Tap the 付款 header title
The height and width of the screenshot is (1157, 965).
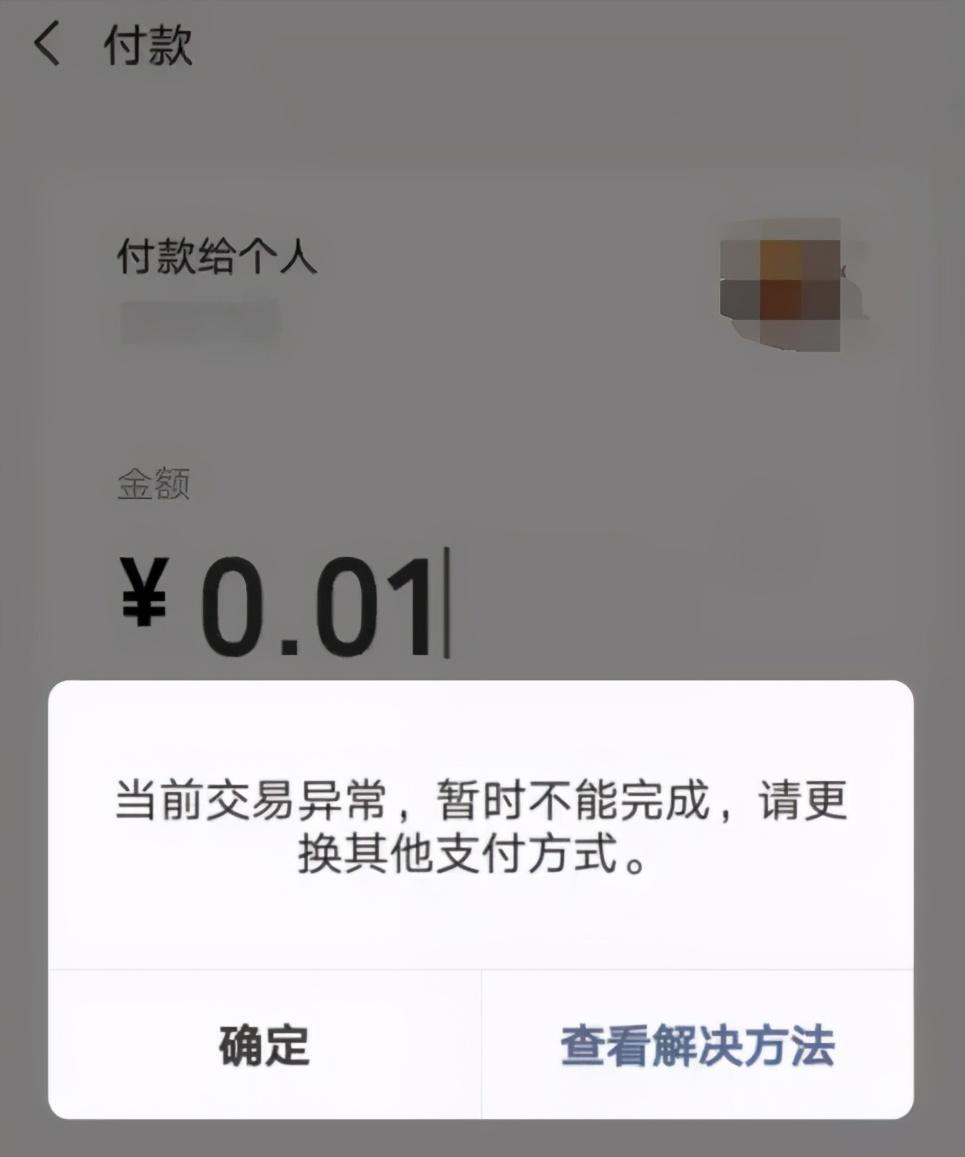pos(148,44)
